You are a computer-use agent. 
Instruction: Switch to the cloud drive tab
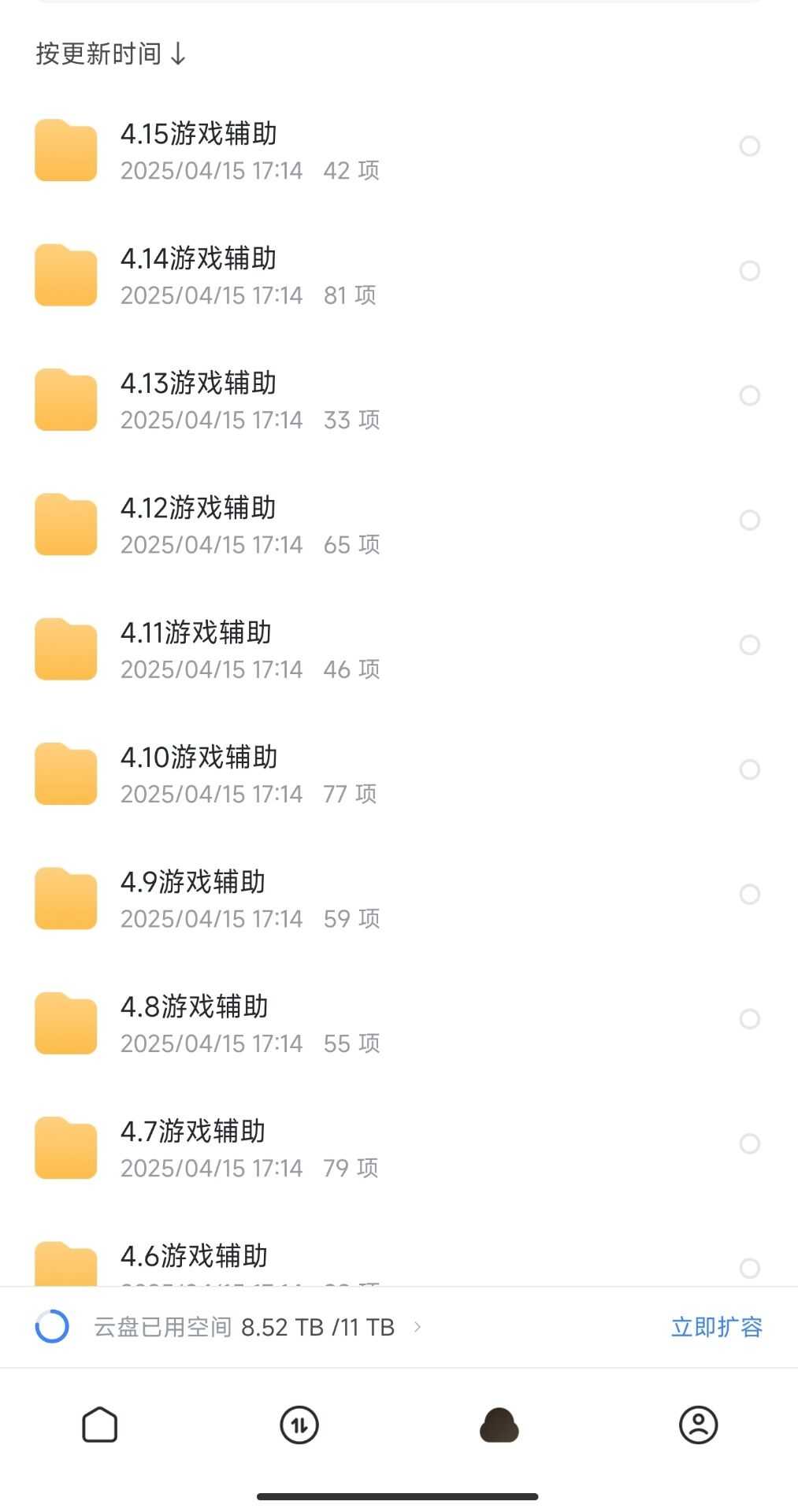tap(499, 1425)
